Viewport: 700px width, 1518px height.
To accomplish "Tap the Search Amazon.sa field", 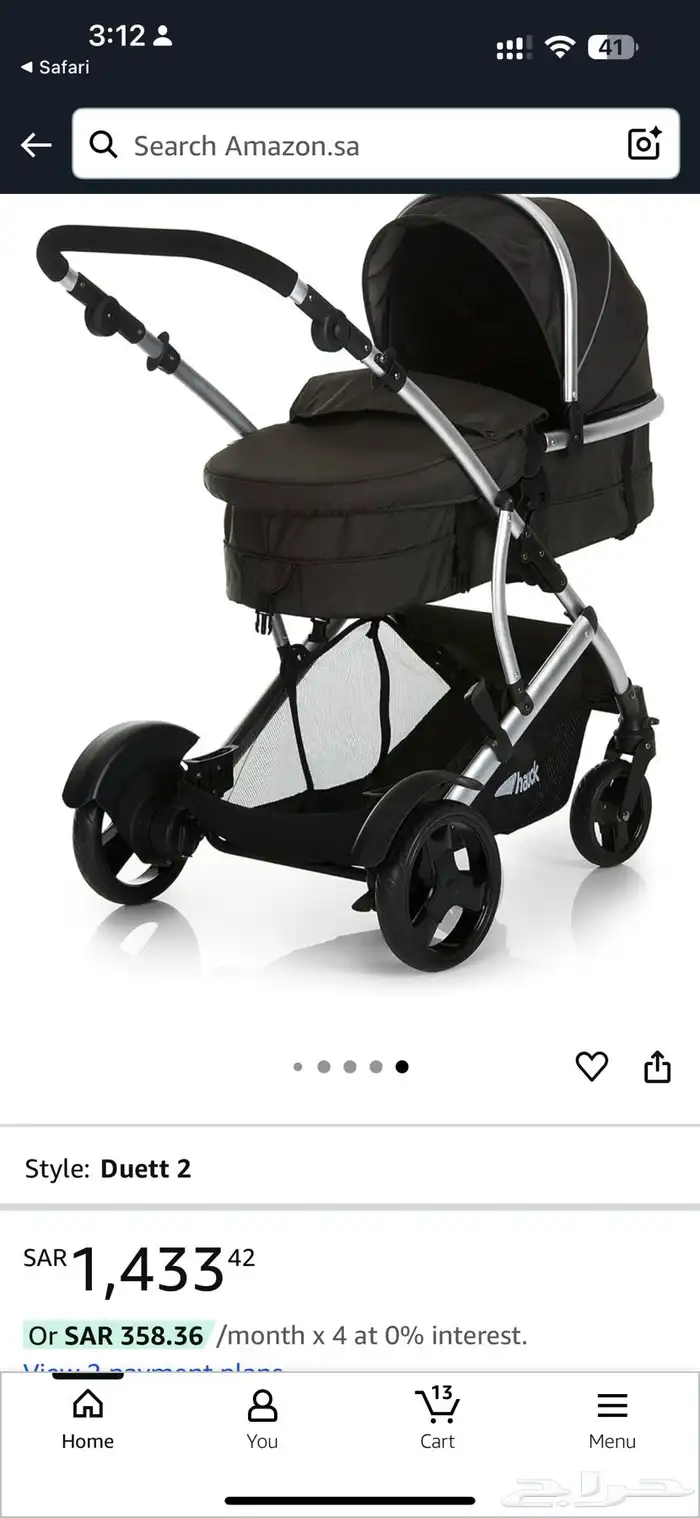I will (x=375, y=145).
